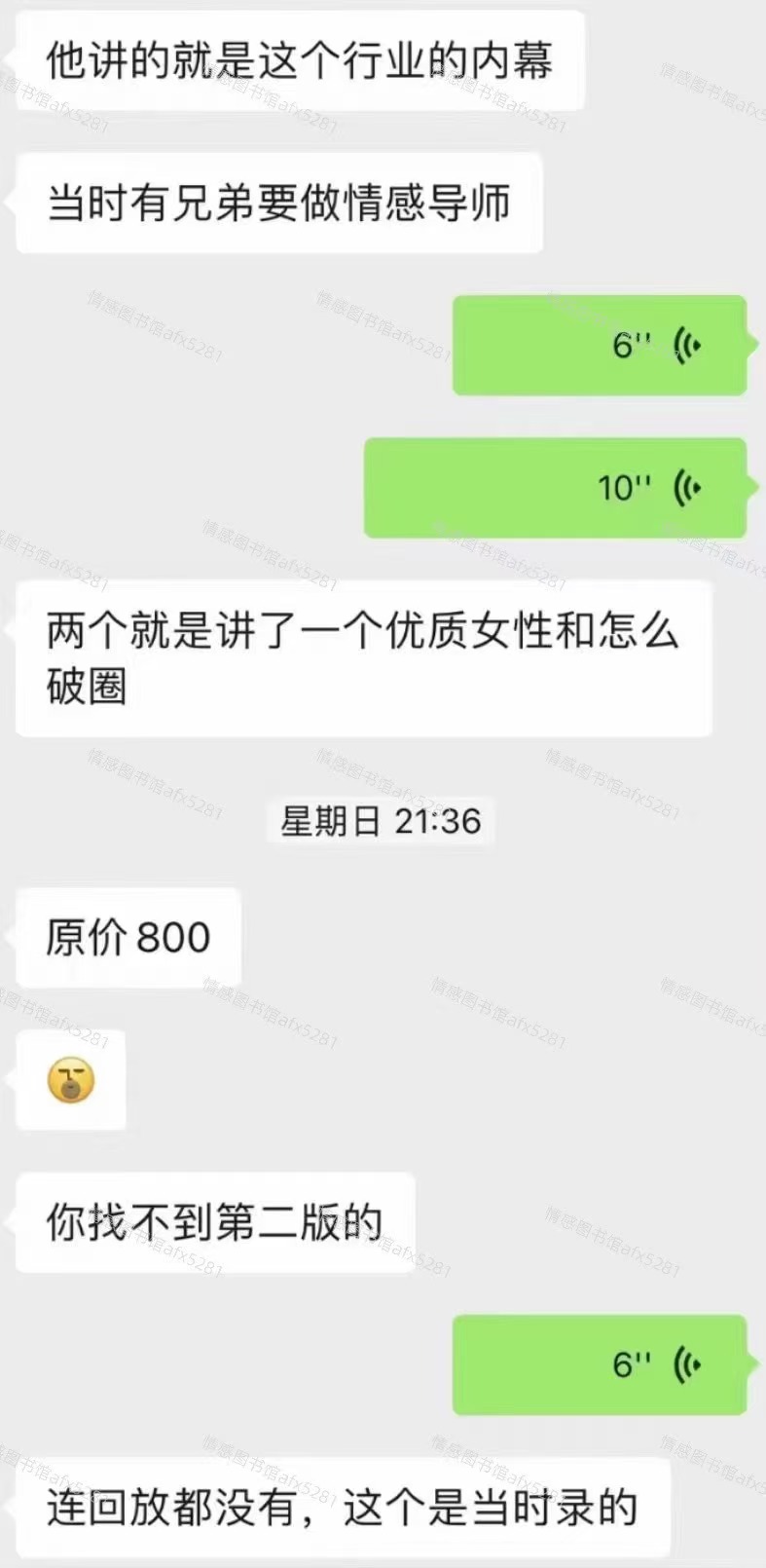Play the 6-second voice message after 你找不到第二版的
The image size is (766, 1568).
[x=599, y=1364]
